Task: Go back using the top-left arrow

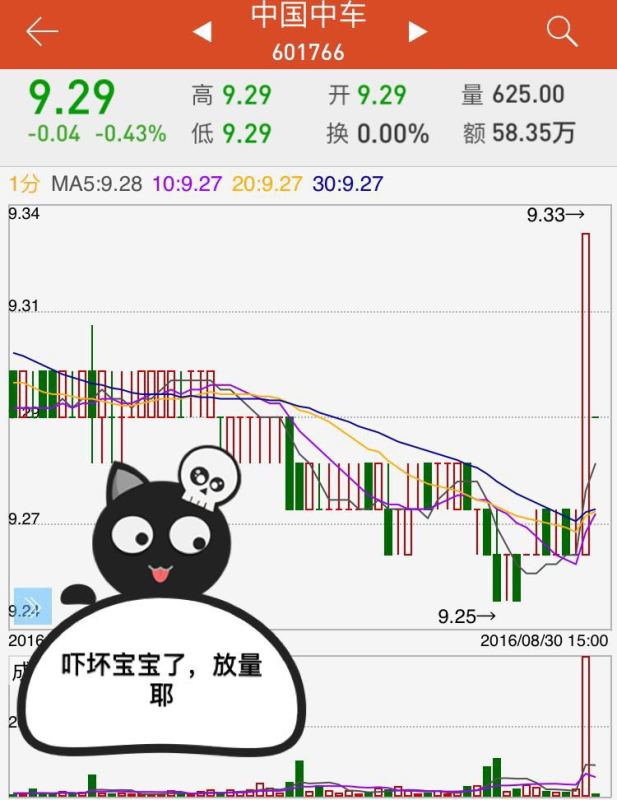Action: tap(42, 32)
